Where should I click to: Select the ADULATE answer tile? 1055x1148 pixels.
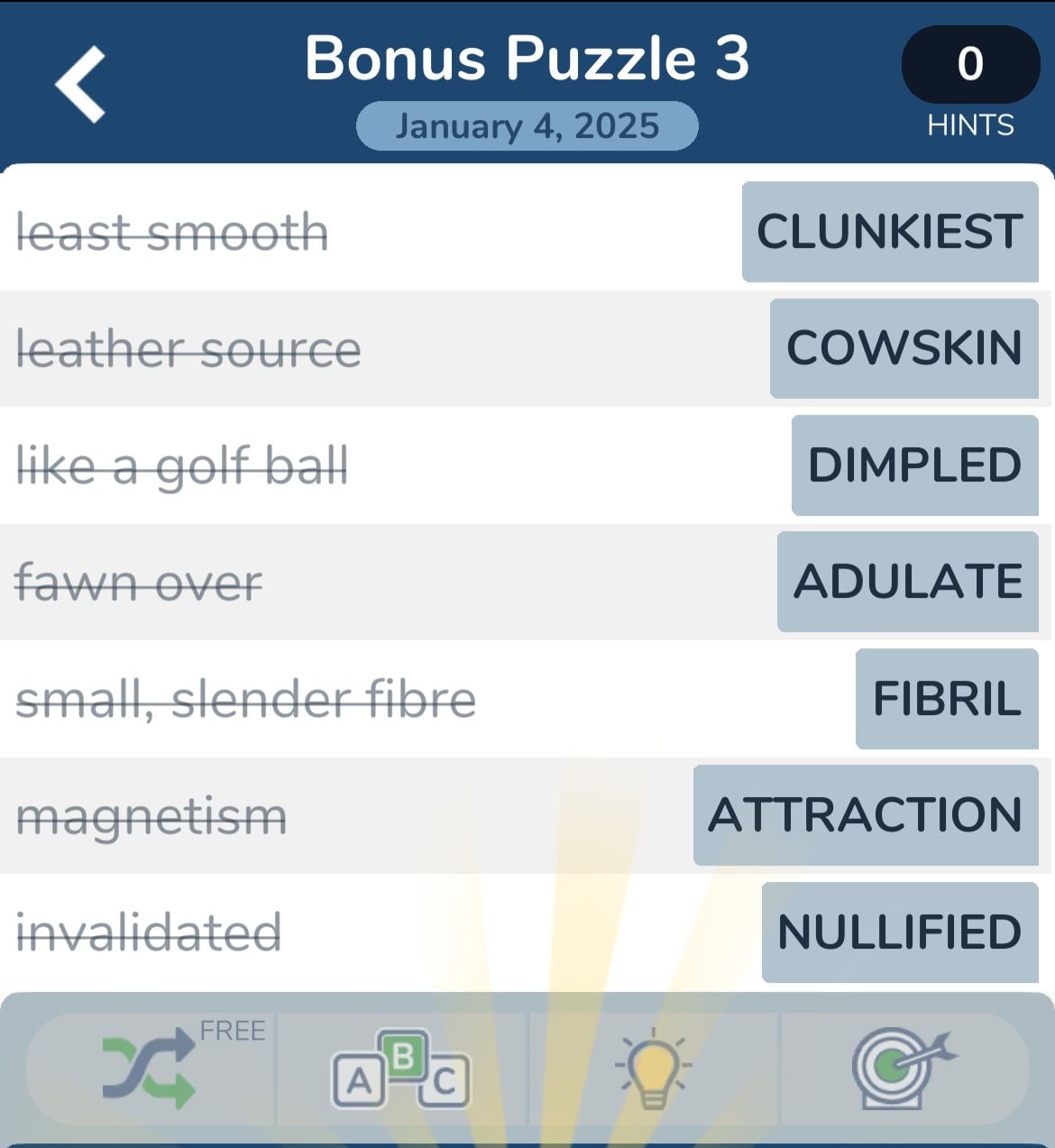coord(908,582)
